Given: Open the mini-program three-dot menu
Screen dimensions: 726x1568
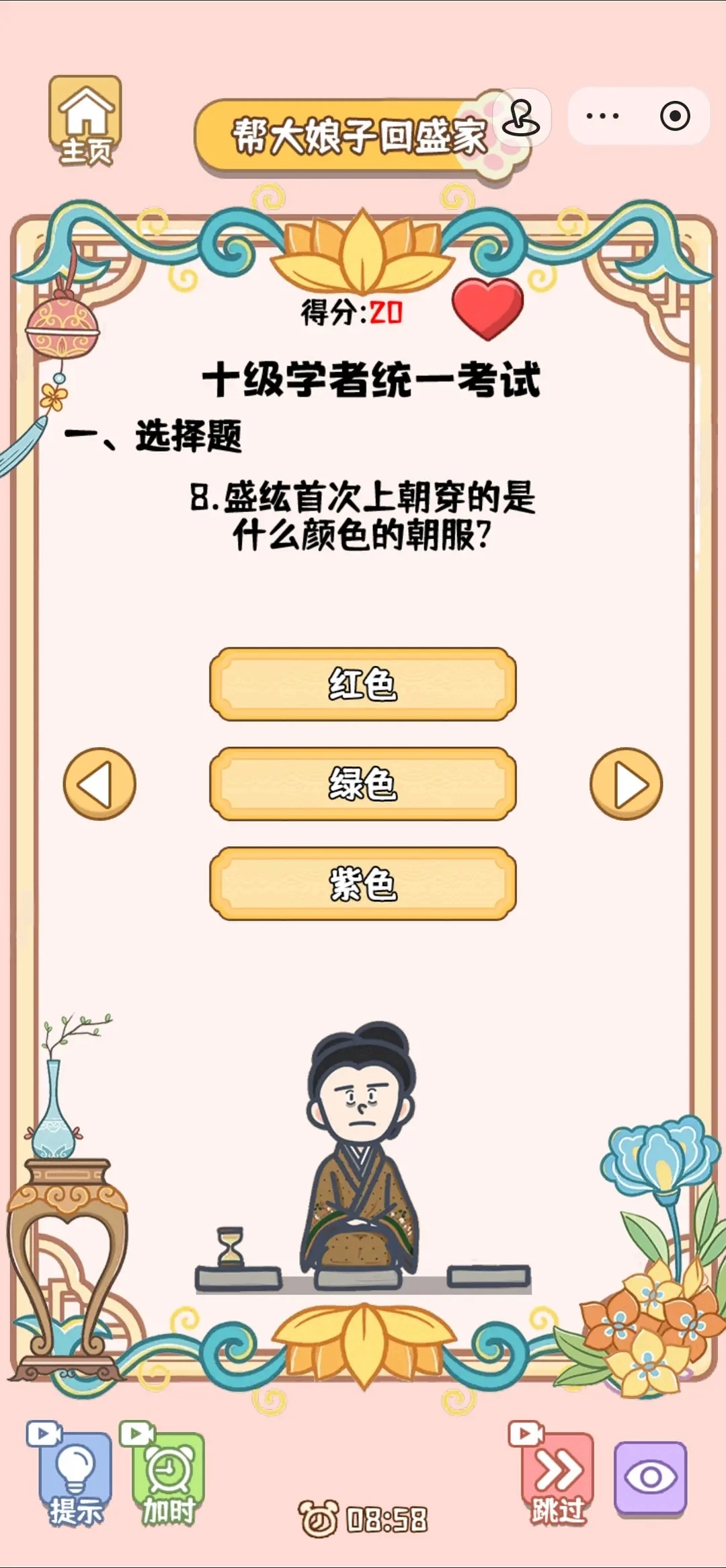Looking at the screenshot, I should tap(602, 116).
